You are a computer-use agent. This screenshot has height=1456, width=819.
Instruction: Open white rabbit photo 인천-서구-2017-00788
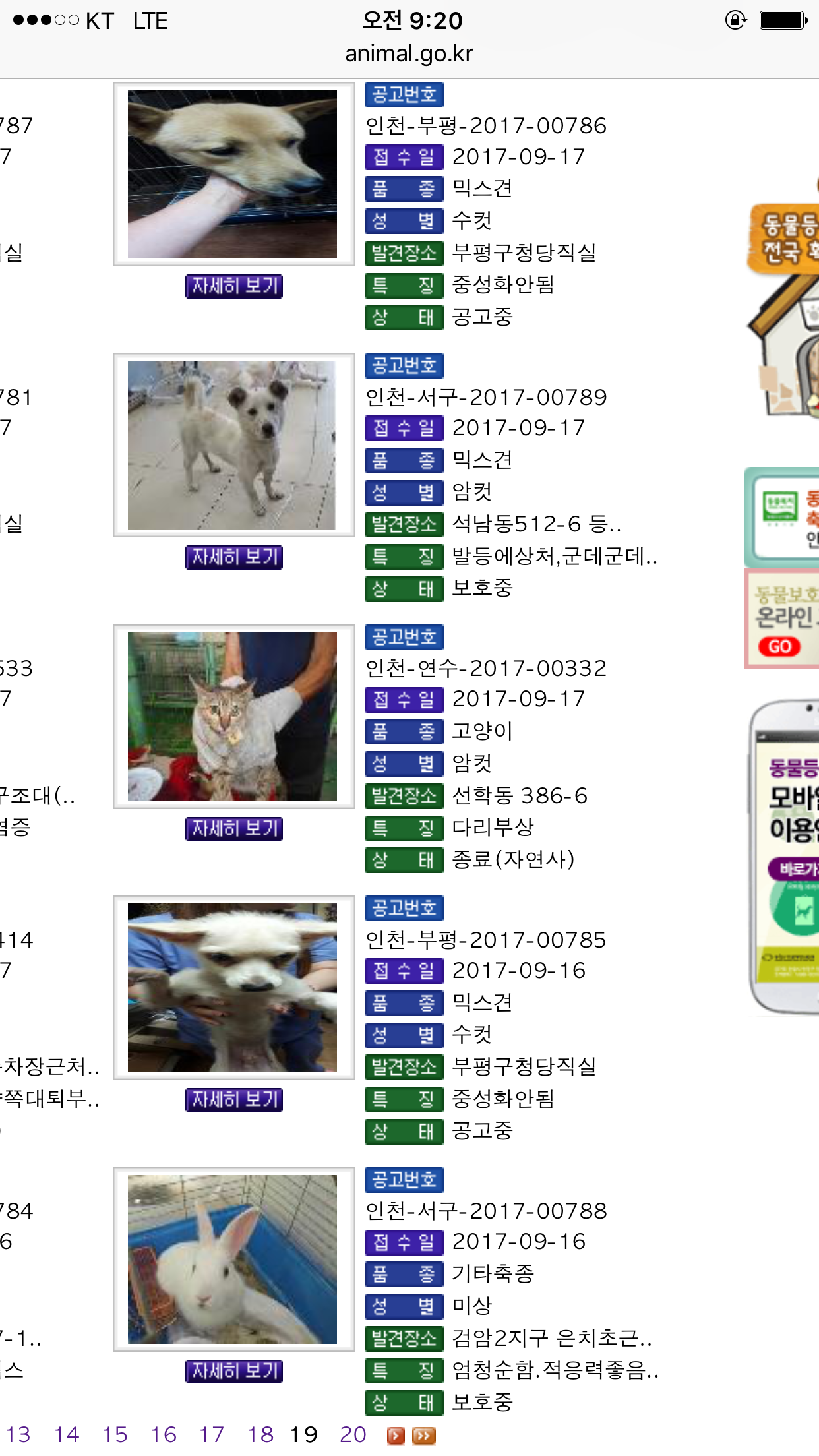click(x=233, y=1259)
